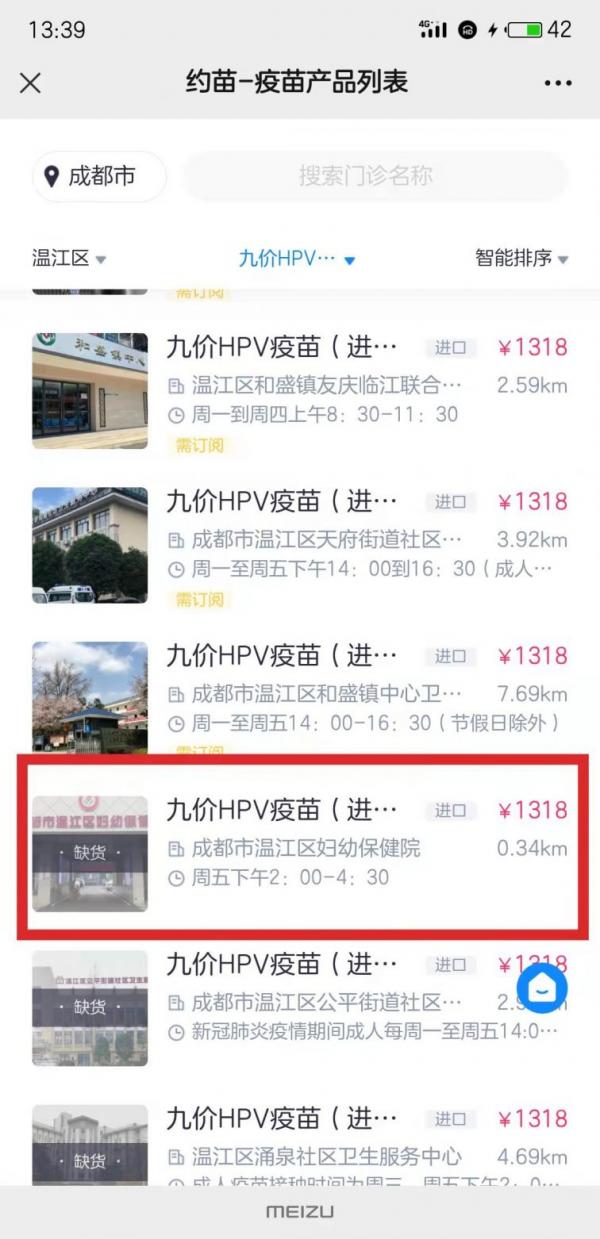The width and height of the screenshot is (600, 1239).
Task: Expand the 温江区 district filter
Action: click(69, 258)
